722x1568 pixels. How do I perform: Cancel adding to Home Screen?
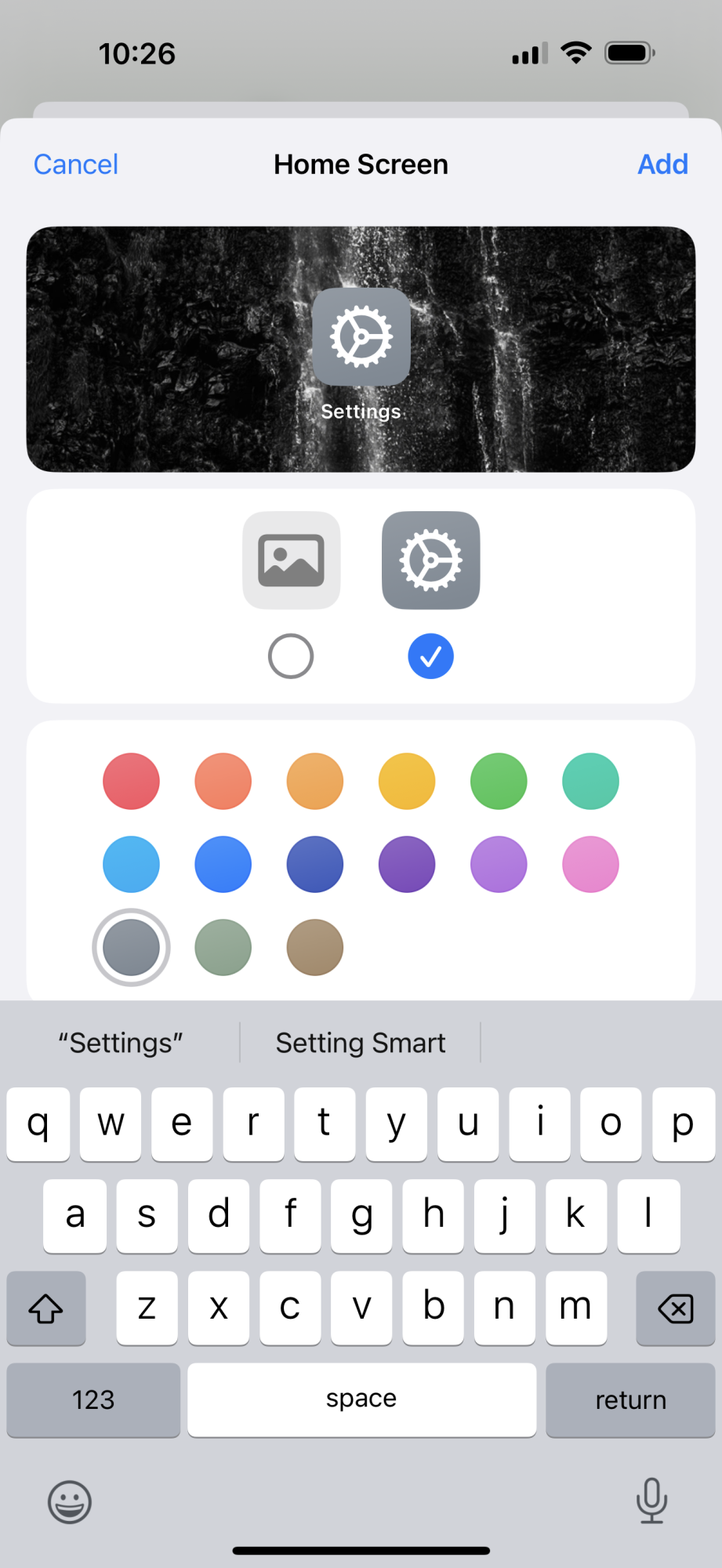pos(76,165)
